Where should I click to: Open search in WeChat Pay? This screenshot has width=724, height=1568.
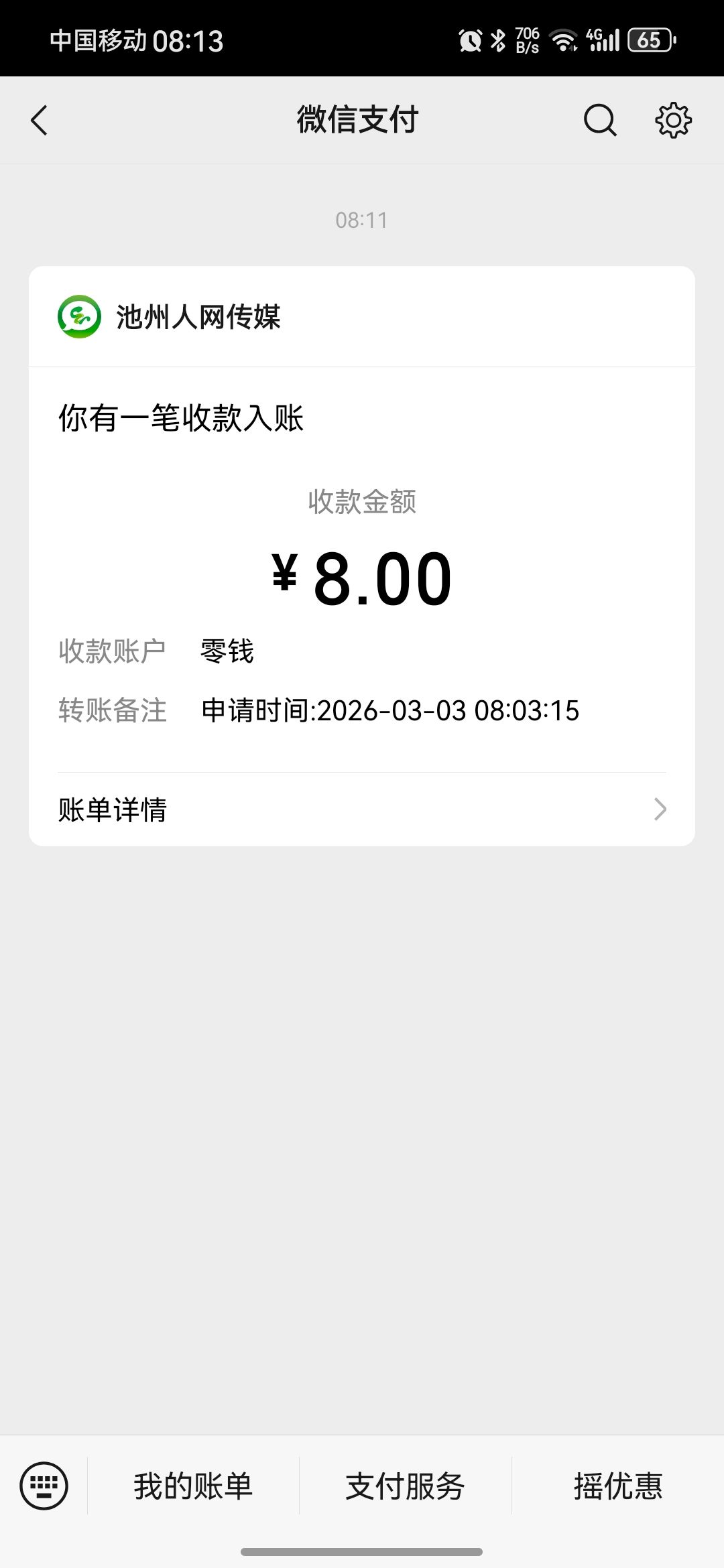(x=599, y=121)
